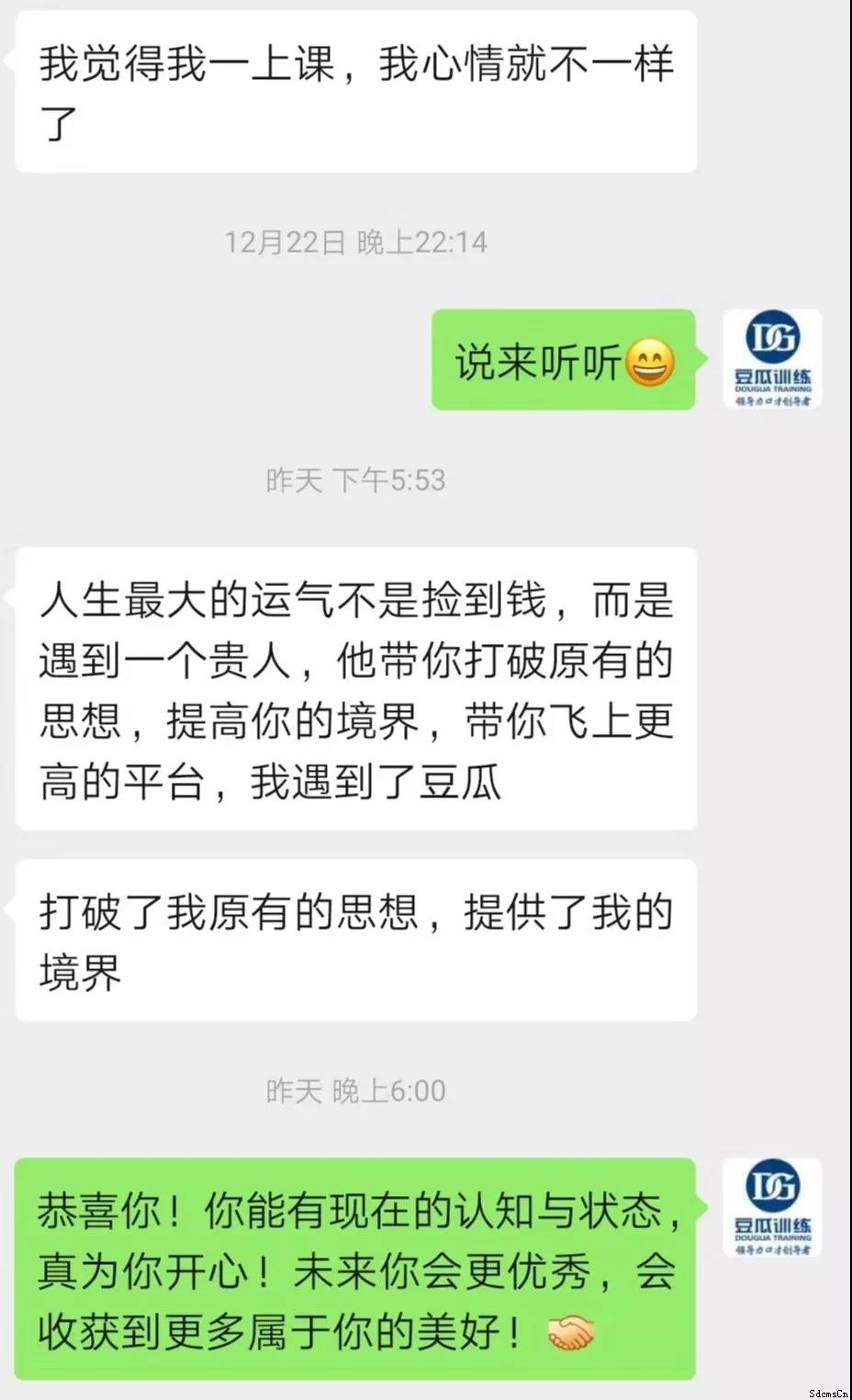Viewport: 852px width, 1400px height.
Task: Open Dougua avatar beside the 恭喜你 message
Action: point(771,1207)
